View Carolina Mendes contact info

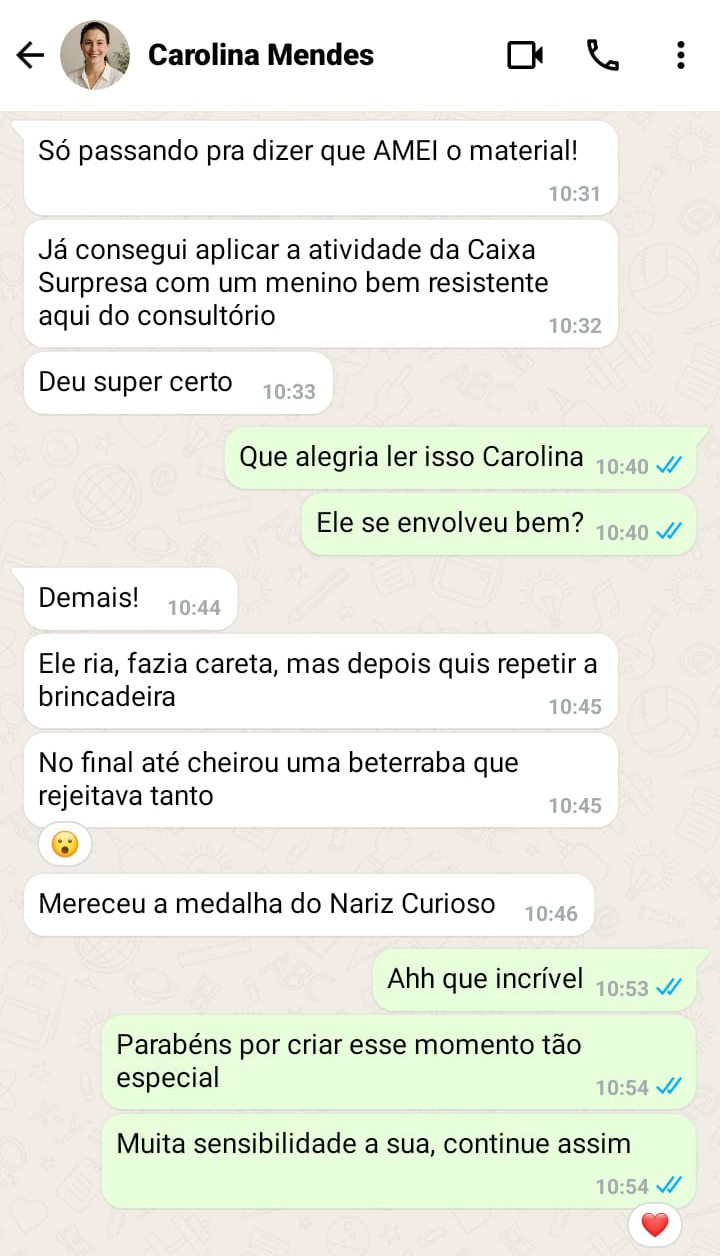click(x=261, y=55)
